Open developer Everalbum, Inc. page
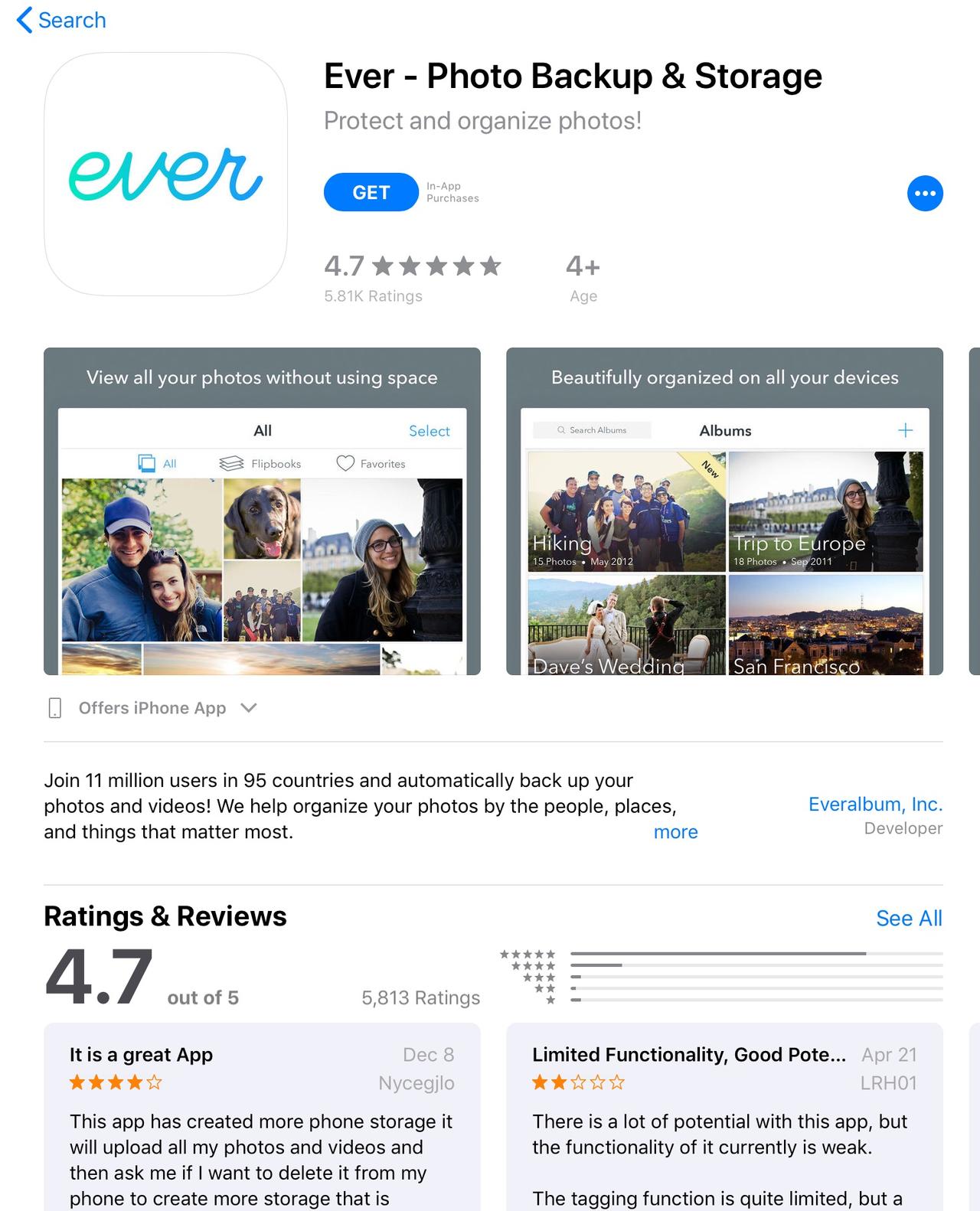The height and width of the screenshot is (1211, 980). click(x=875, y=805)
